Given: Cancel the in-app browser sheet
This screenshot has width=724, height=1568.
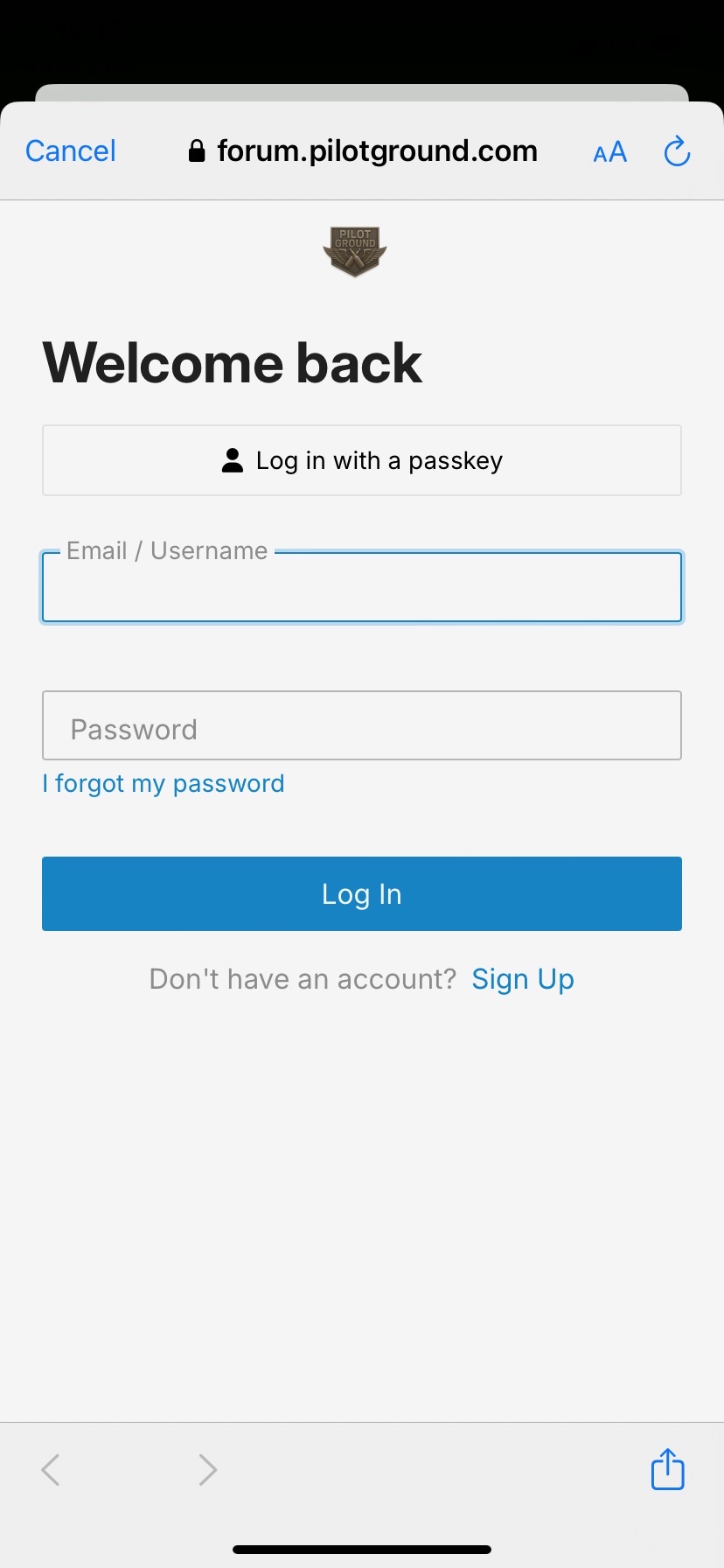Looking at the screenshot, I should click(70, 151).
